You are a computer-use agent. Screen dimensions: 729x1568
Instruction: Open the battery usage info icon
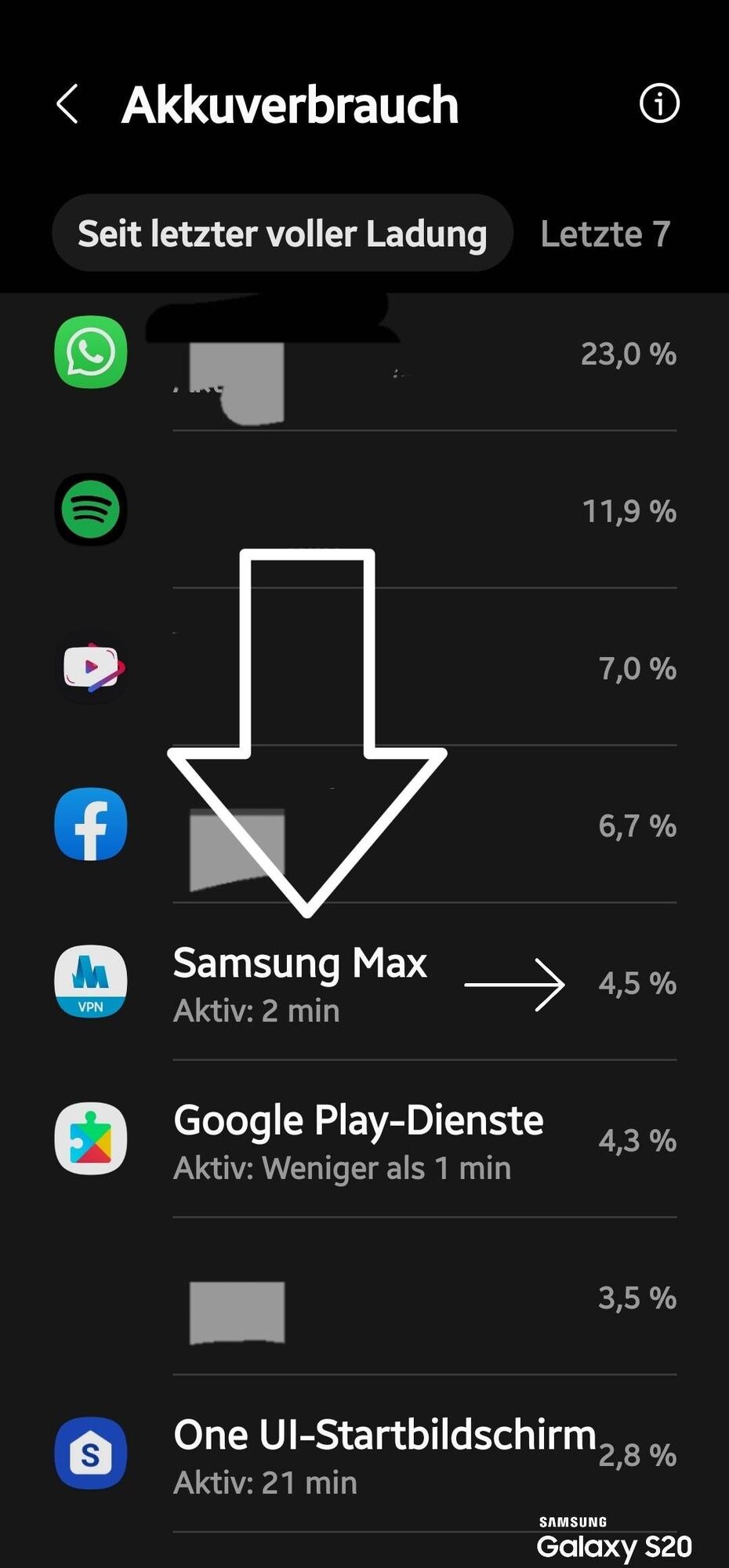(x=659, y=103)
